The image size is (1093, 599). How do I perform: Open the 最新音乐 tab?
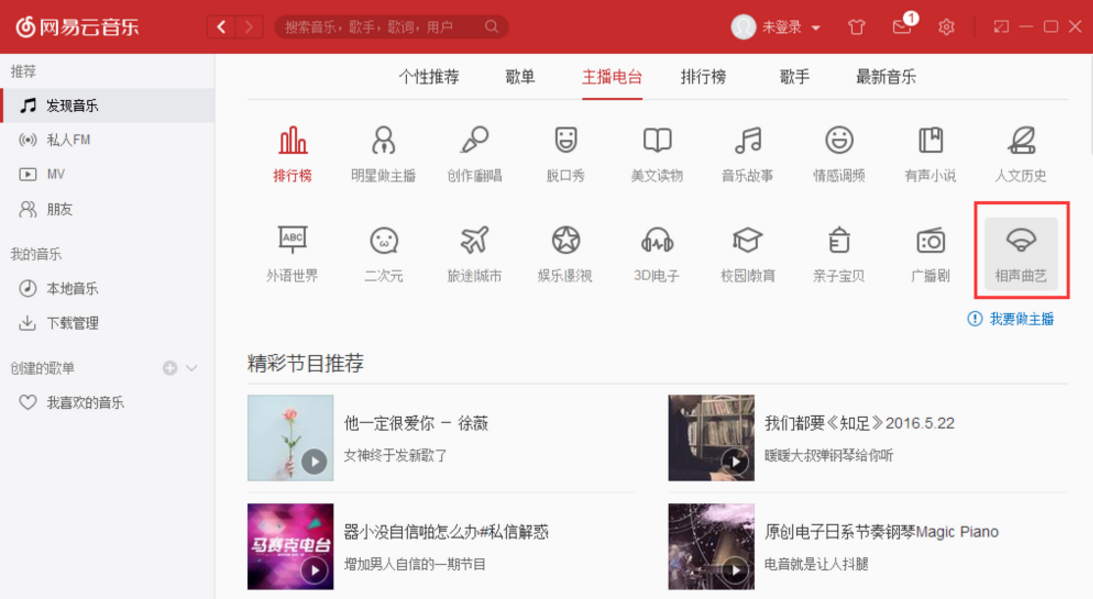[x=885, y=77]
